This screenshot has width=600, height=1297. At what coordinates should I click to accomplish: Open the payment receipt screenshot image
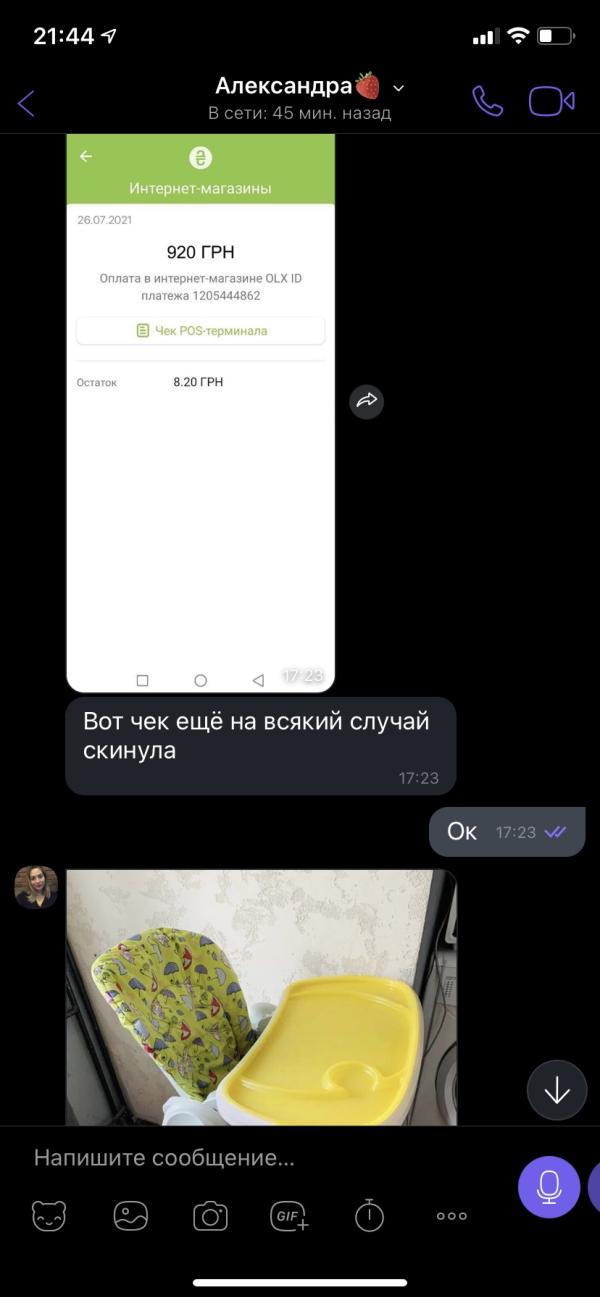pos(200,413)
